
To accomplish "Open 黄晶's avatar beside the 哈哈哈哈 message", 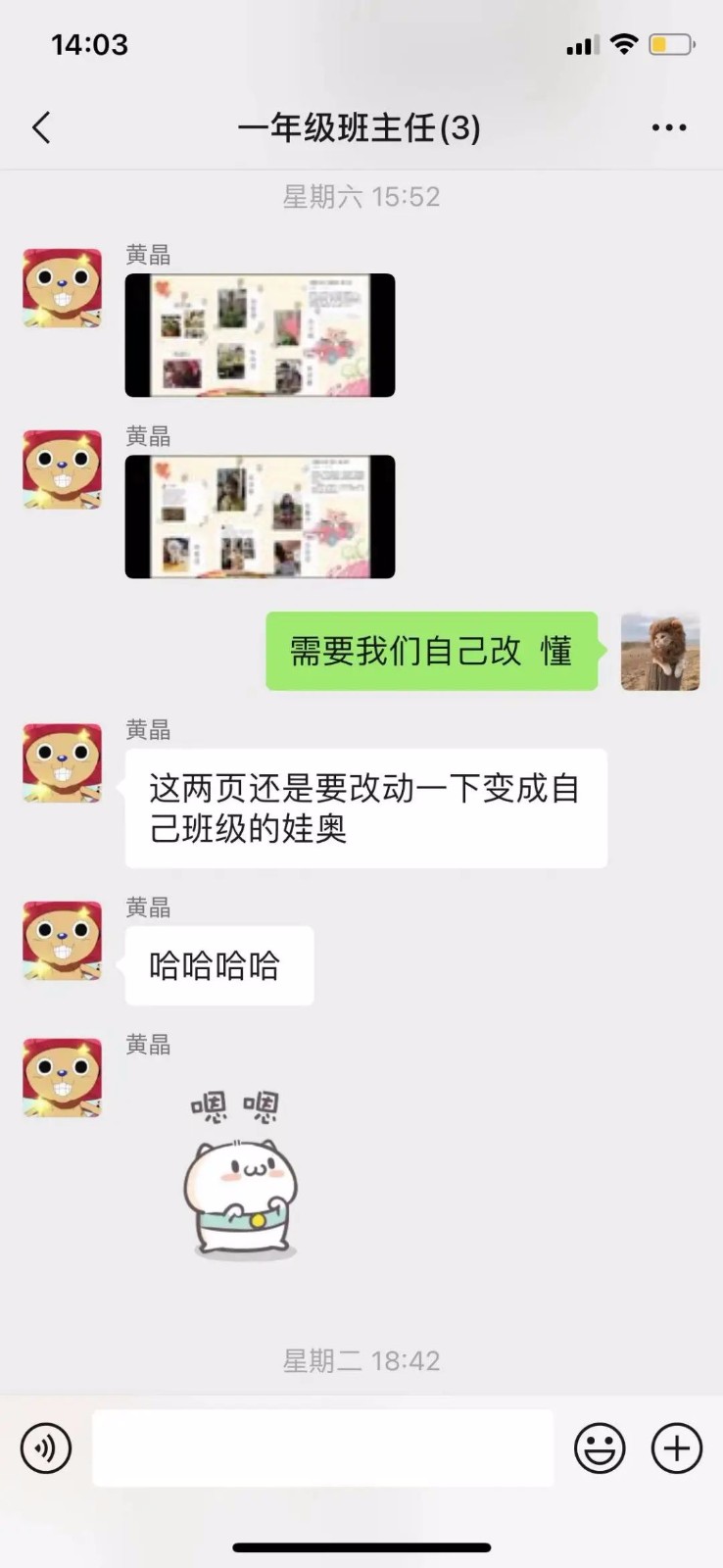I will click(62, 941).
